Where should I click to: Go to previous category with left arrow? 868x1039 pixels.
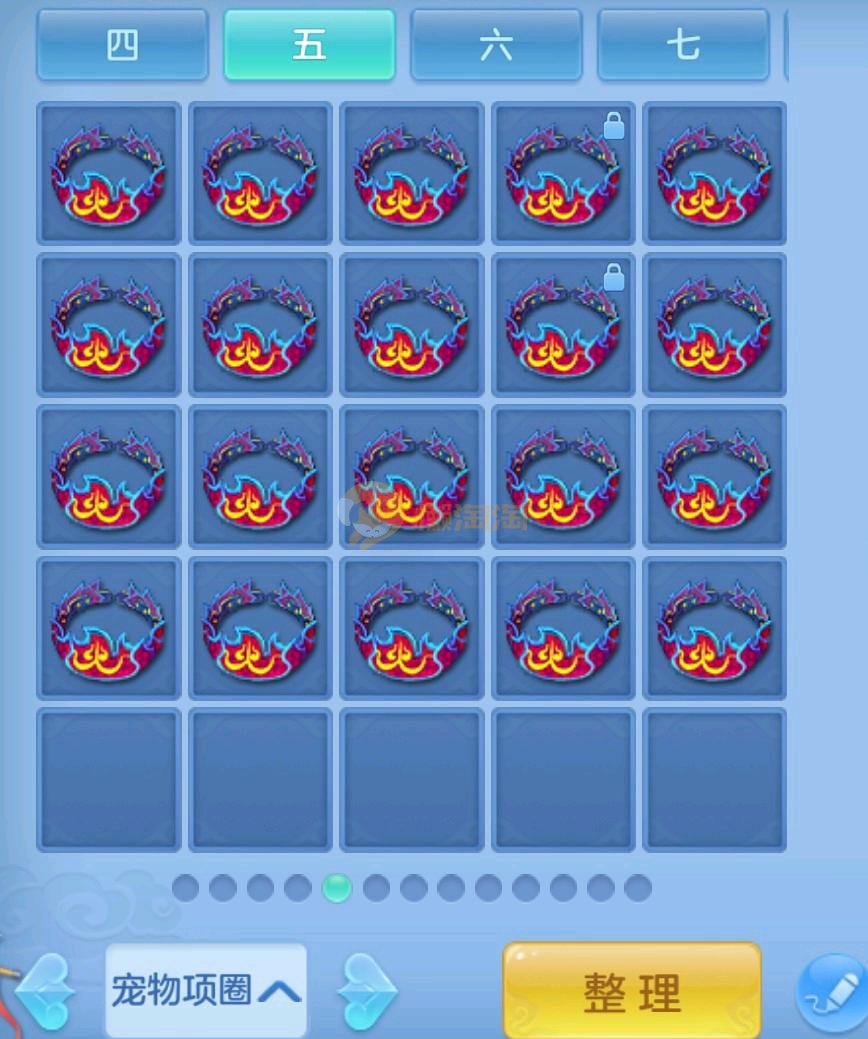tap(45, 991)
